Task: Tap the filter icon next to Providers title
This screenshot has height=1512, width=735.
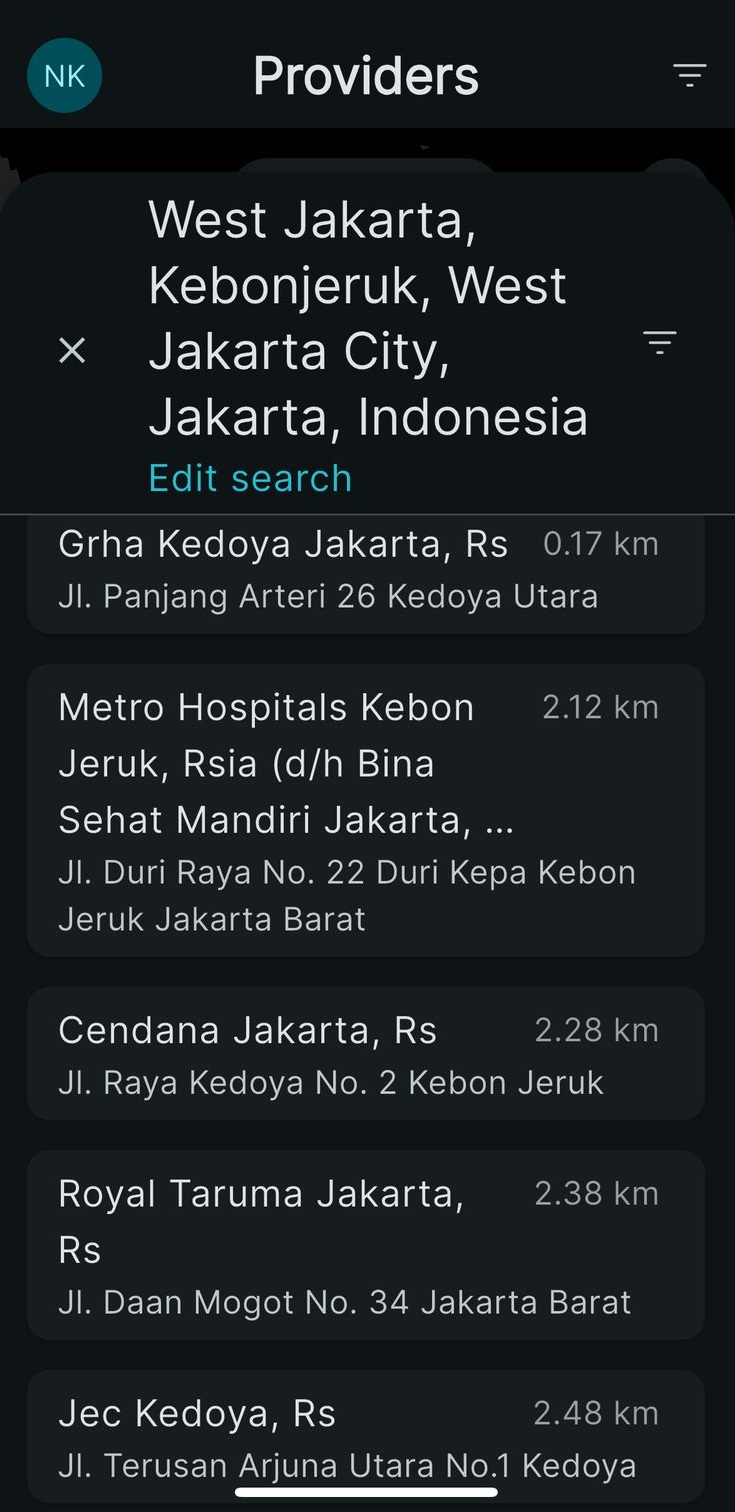Action: (x=690, y=75)
